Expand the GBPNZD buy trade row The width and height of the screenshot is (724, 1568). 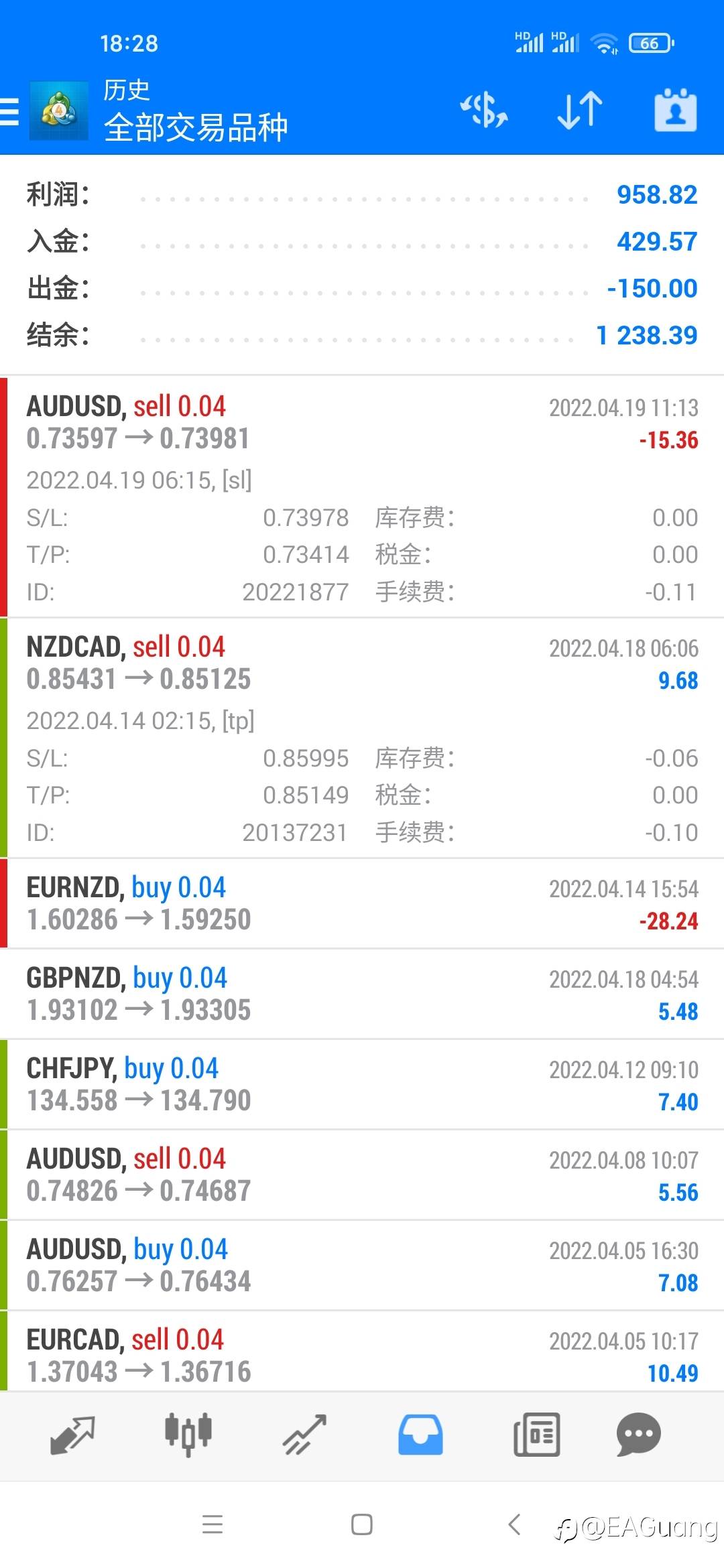point(362,994)
